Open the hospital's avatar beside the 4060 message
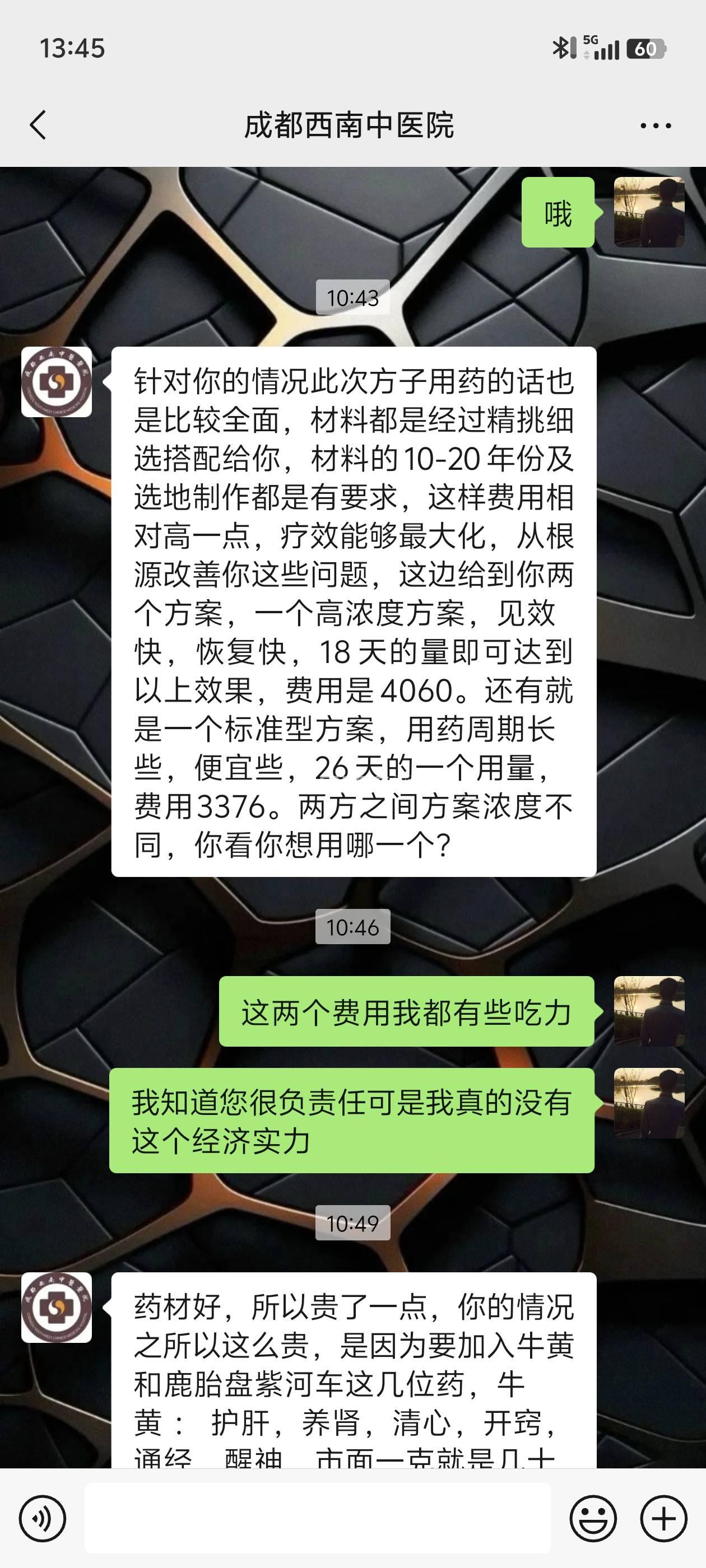 pyautogui.click(x=57, y=382)
